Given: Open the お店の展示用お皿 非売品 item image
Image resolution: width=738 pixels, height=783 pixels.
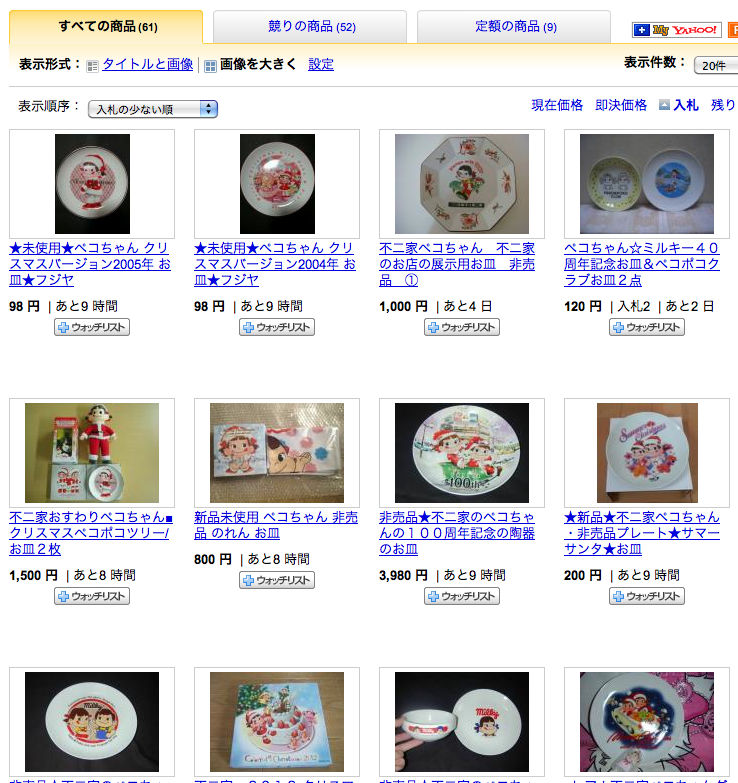Looking at the screenshot, I should [x=461, y=183].
